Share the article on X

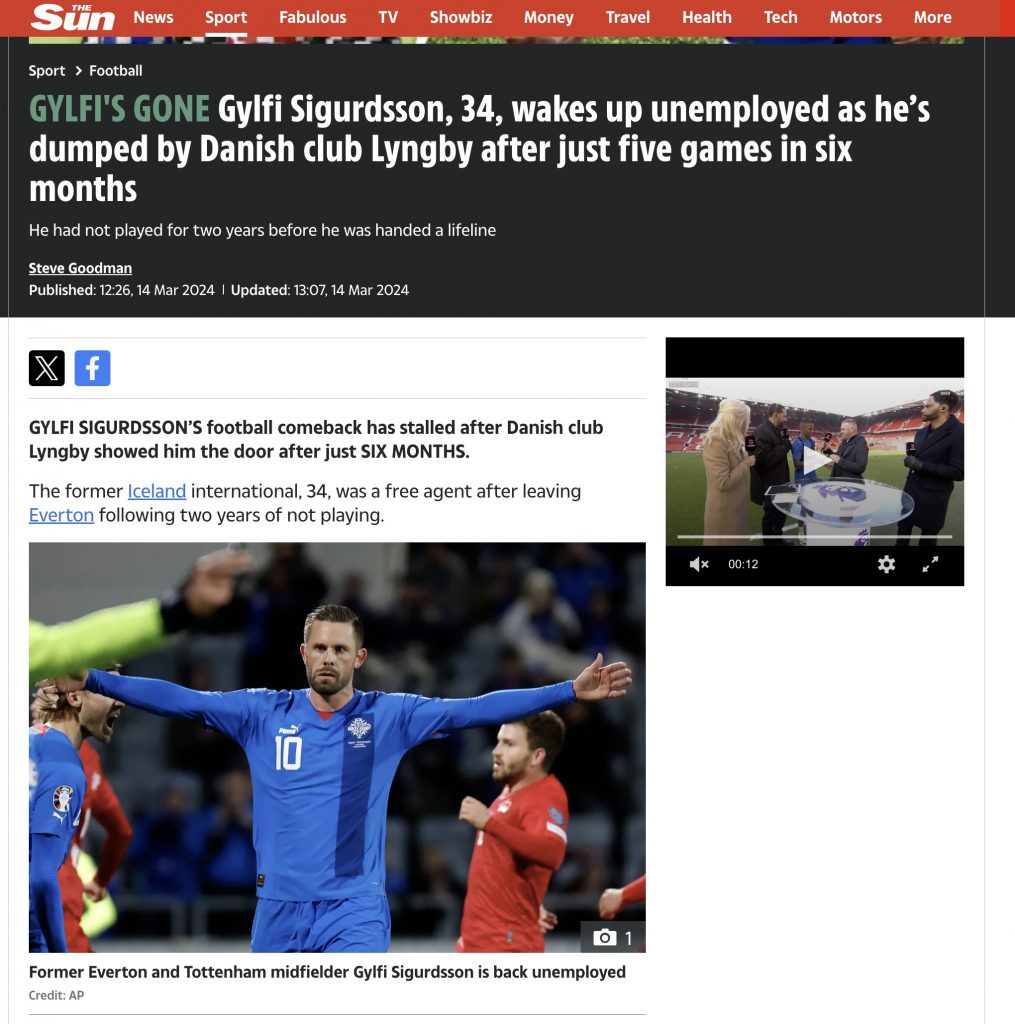[47, 368]
